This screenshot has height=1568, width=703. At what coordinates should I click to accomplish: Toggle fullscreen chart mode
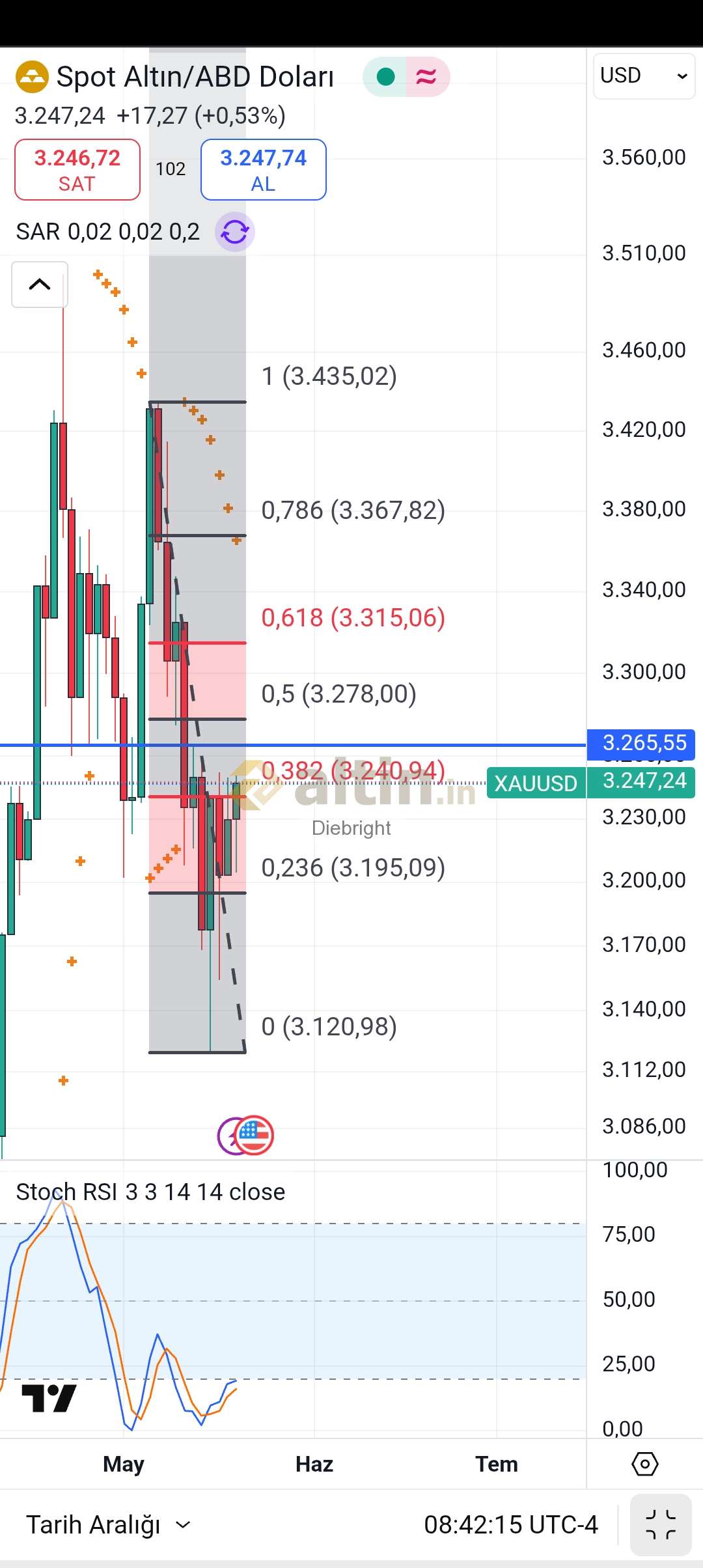pos(661,1525)
